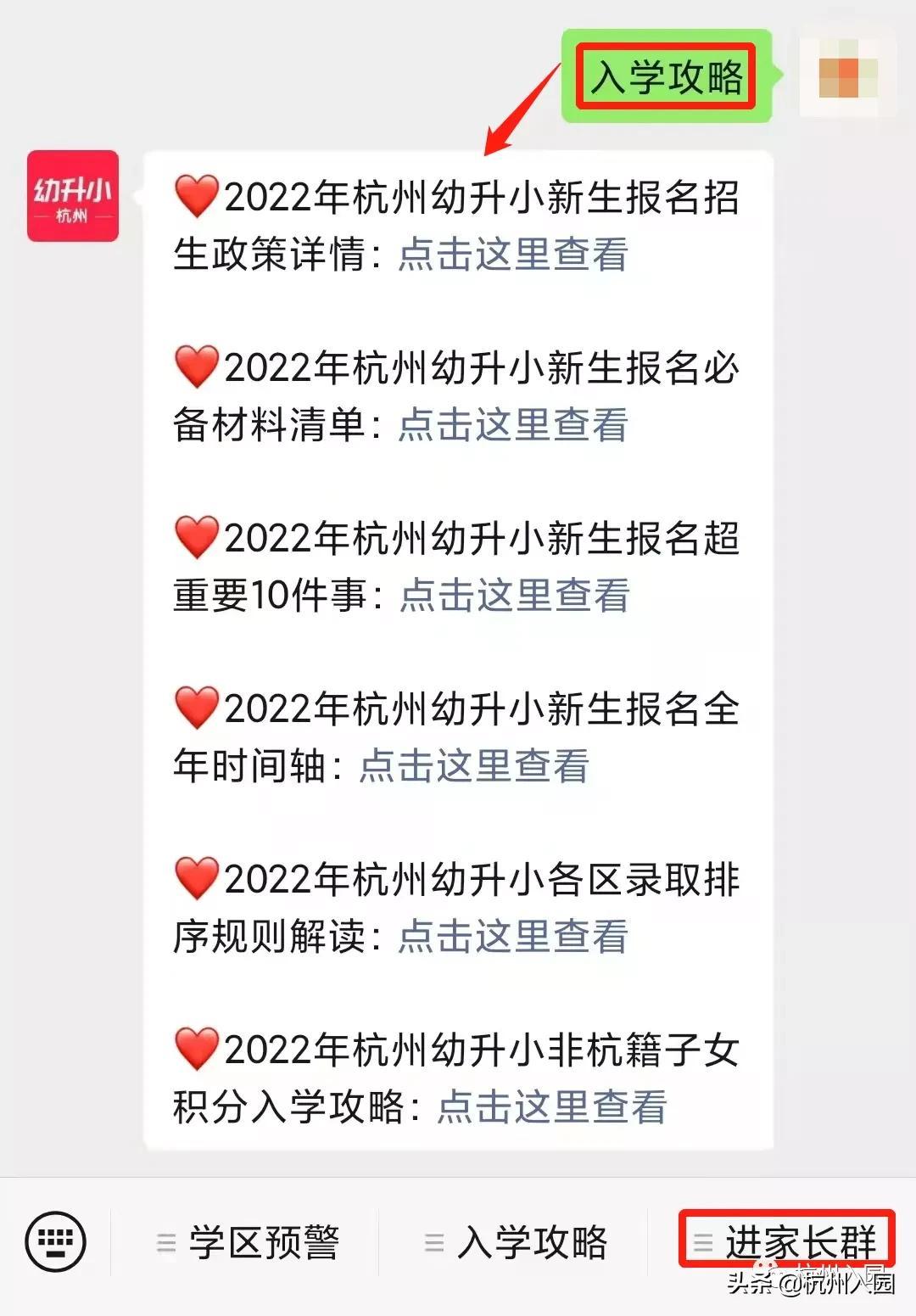
Task: Open the 全年时间轴 link
Action: point(474,766)
